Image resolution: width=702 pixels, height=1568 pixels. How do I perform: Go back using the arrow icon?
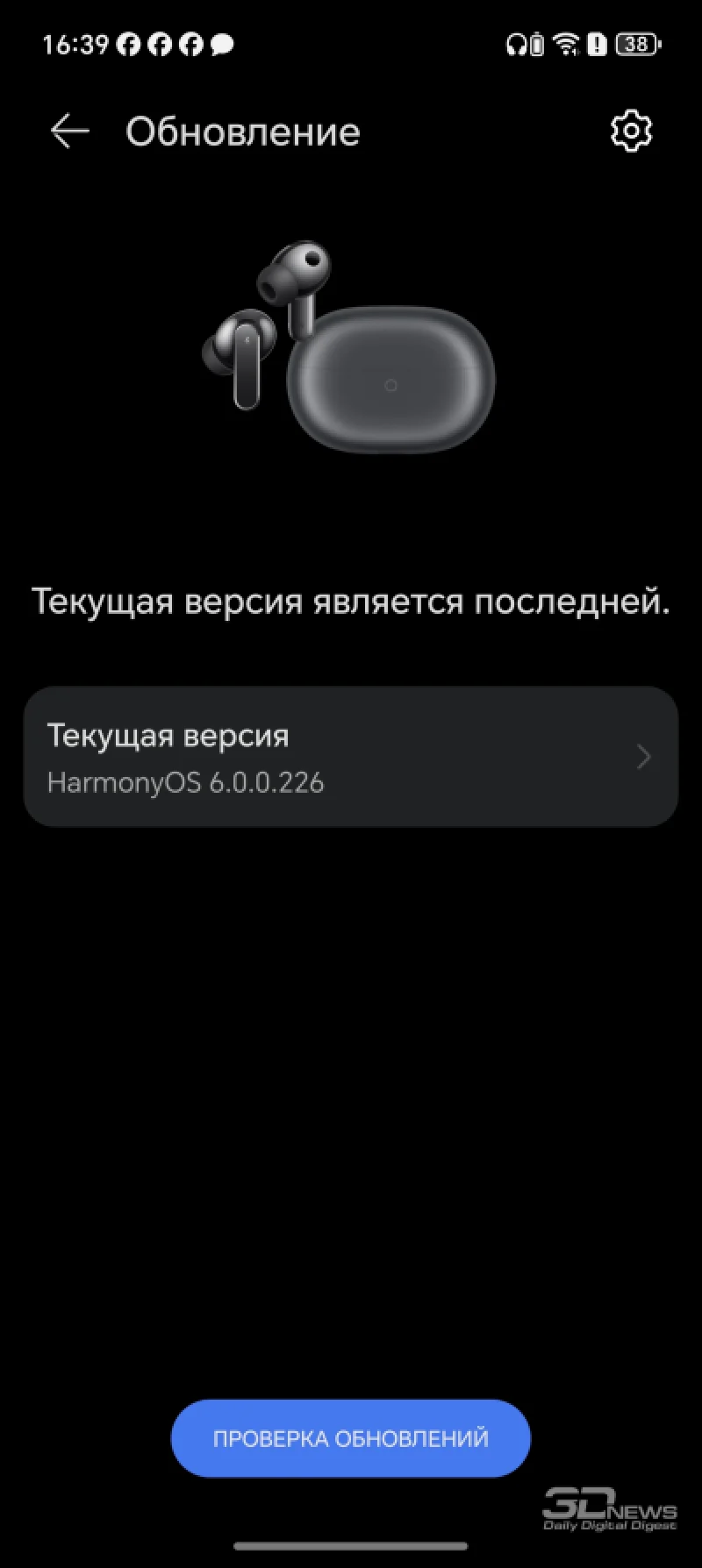click(x=70, y=132)
